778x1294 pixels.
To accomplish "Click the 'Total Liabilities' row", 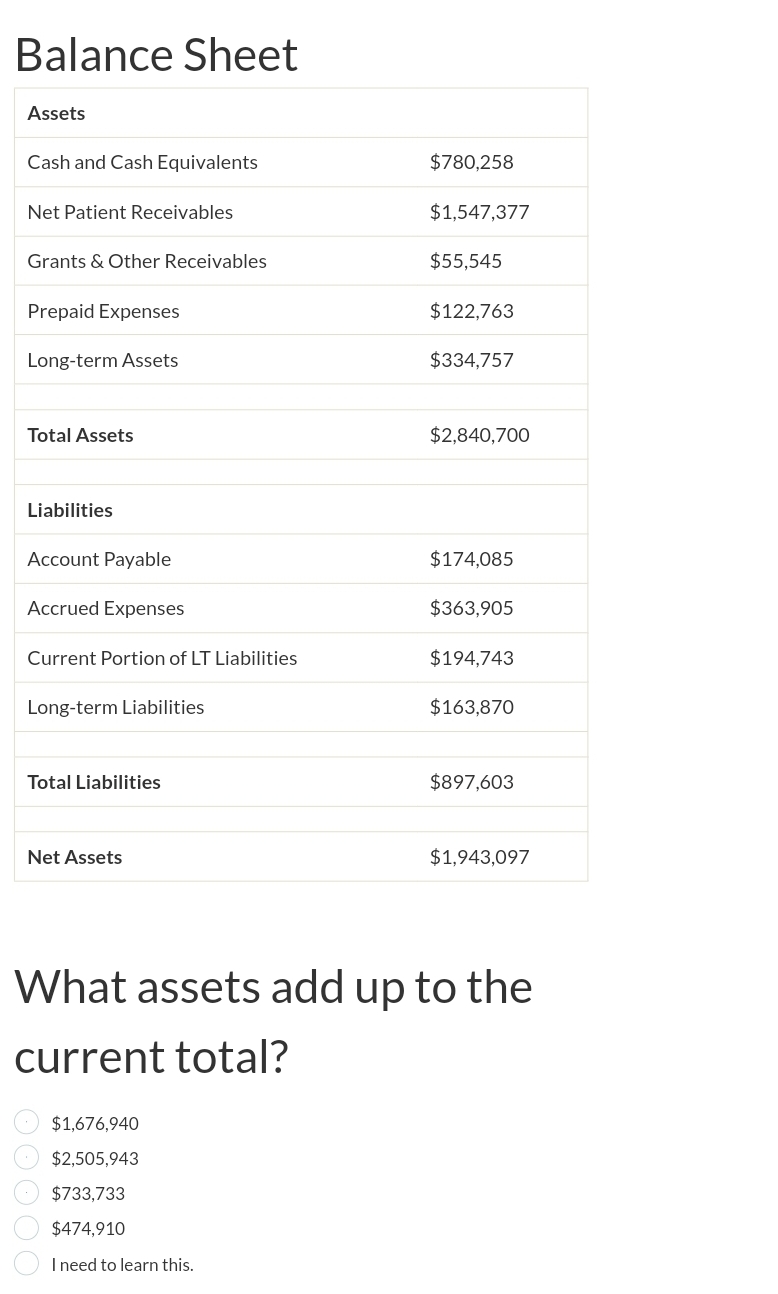I will 300,781.
